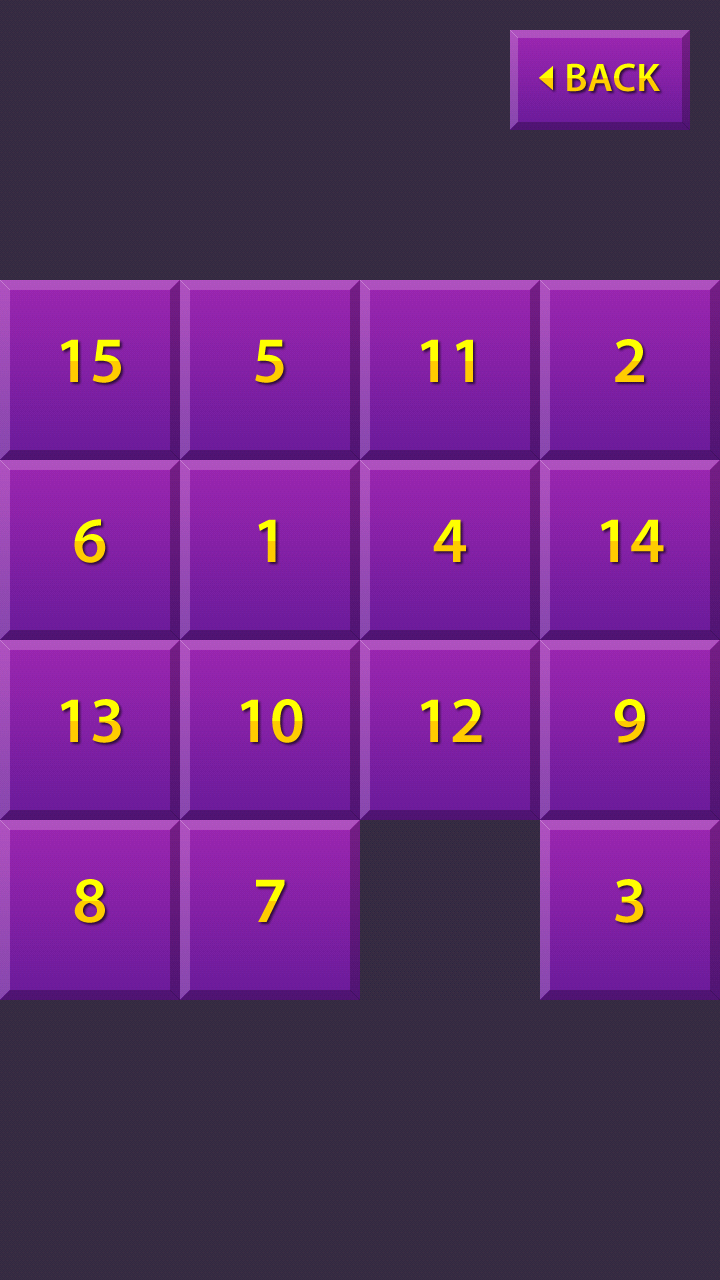
Task: Tap tile number 3
Action: [x=630, y=910]
